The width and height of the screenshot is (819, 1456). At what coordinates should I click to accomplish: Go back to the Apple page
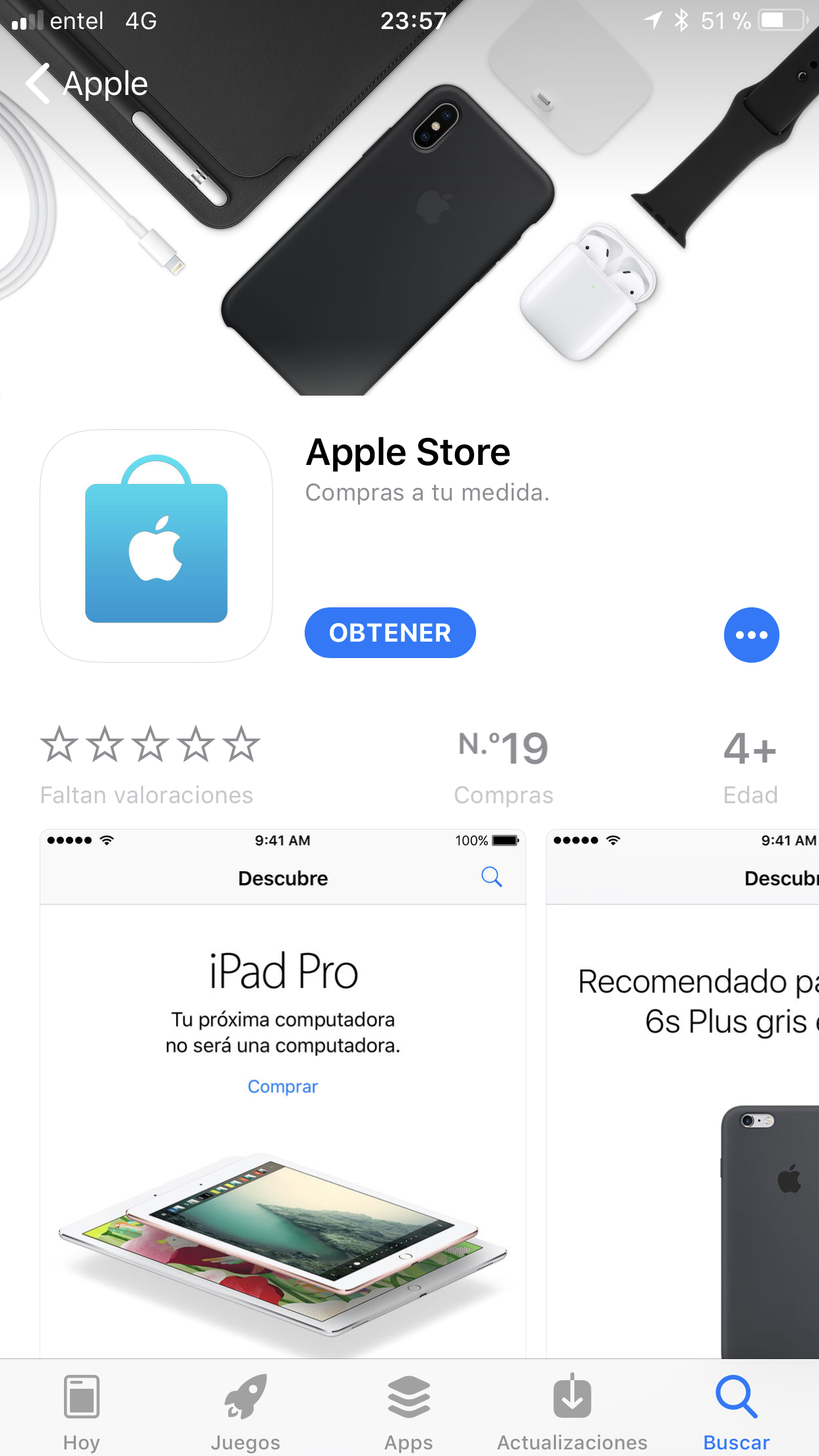(x=86, y=84)
